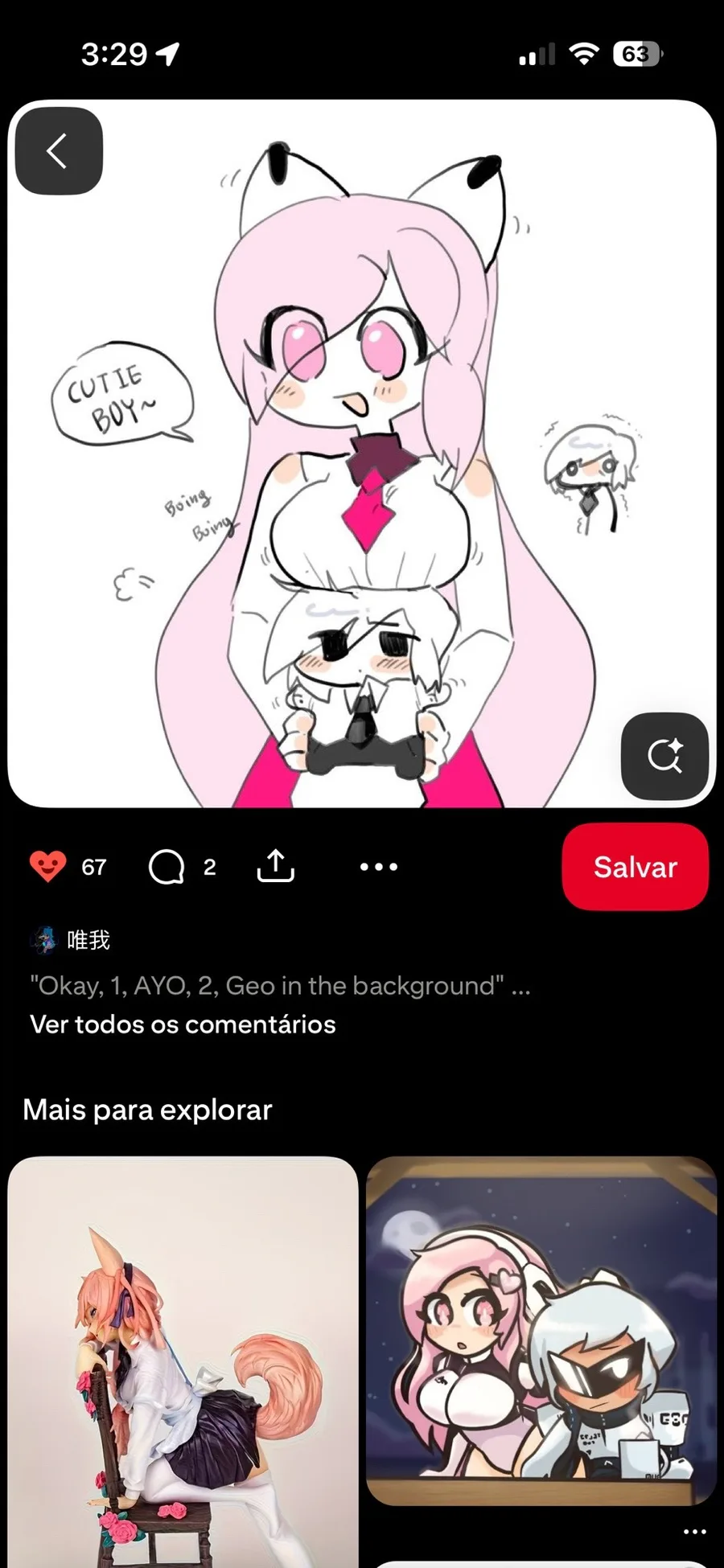Open visual search on the pin image

[664, 755]
